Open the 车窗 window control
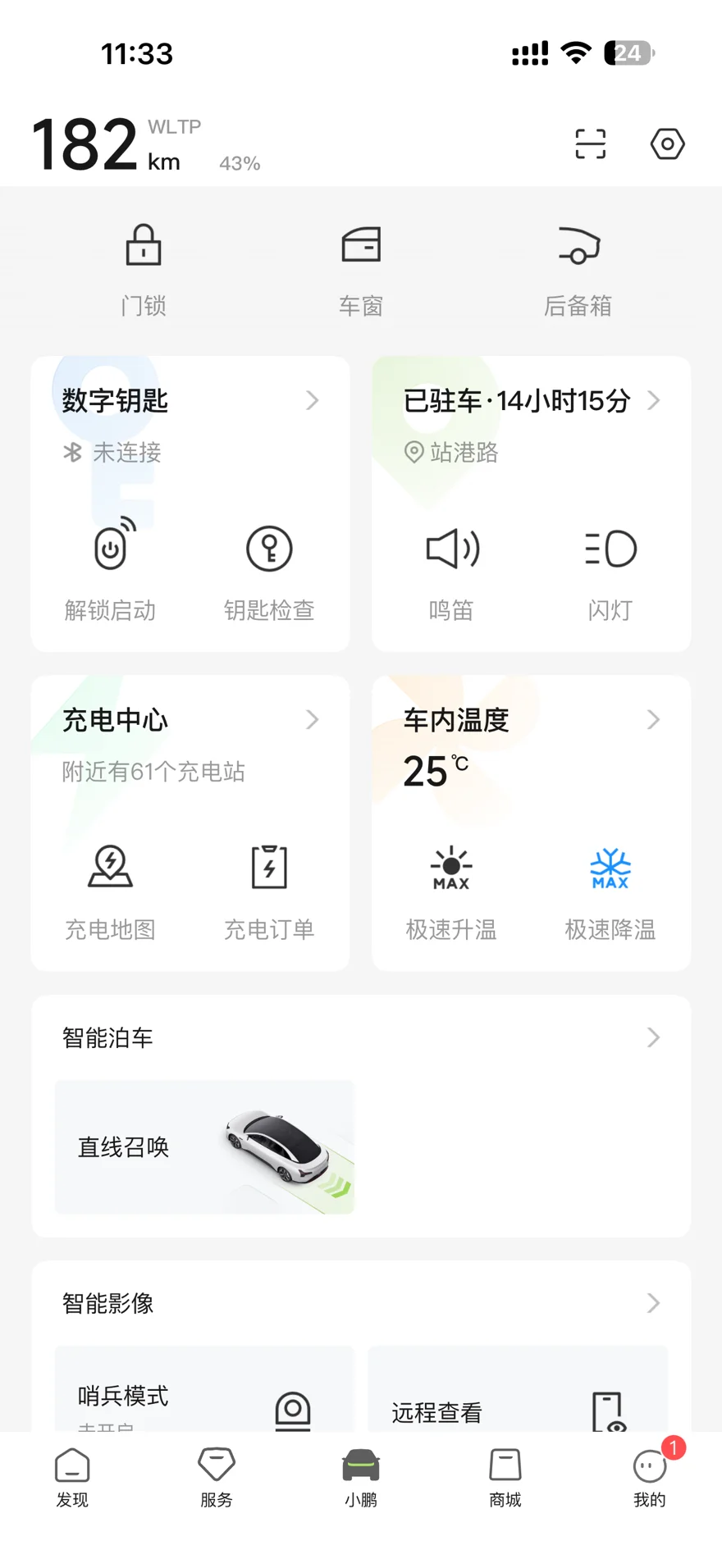 [361, 267]
